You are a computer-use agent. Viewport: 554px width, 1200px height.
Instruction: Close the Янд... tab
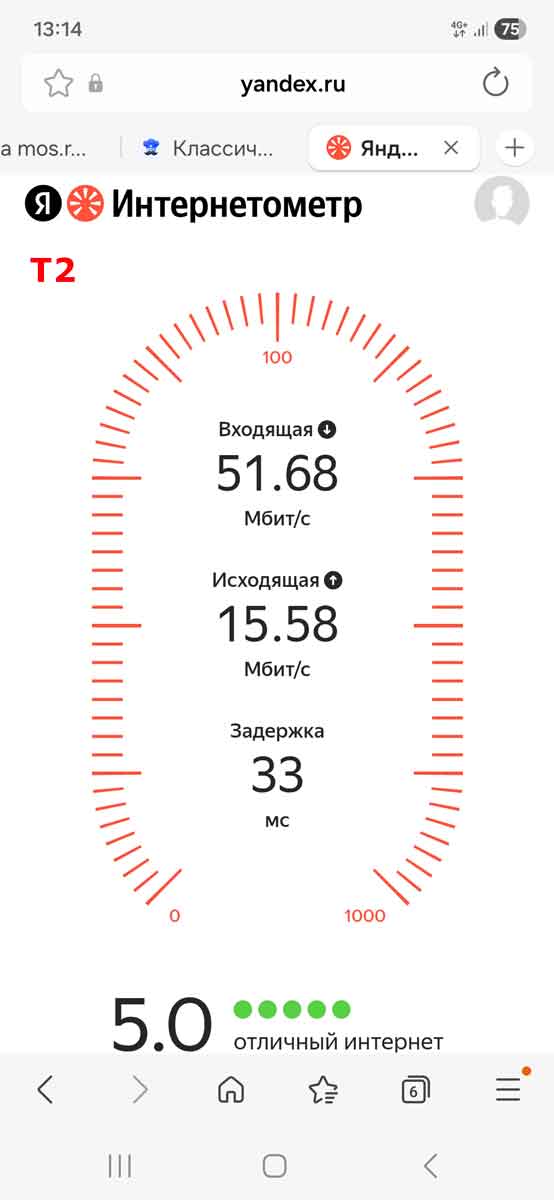(451, 148)
